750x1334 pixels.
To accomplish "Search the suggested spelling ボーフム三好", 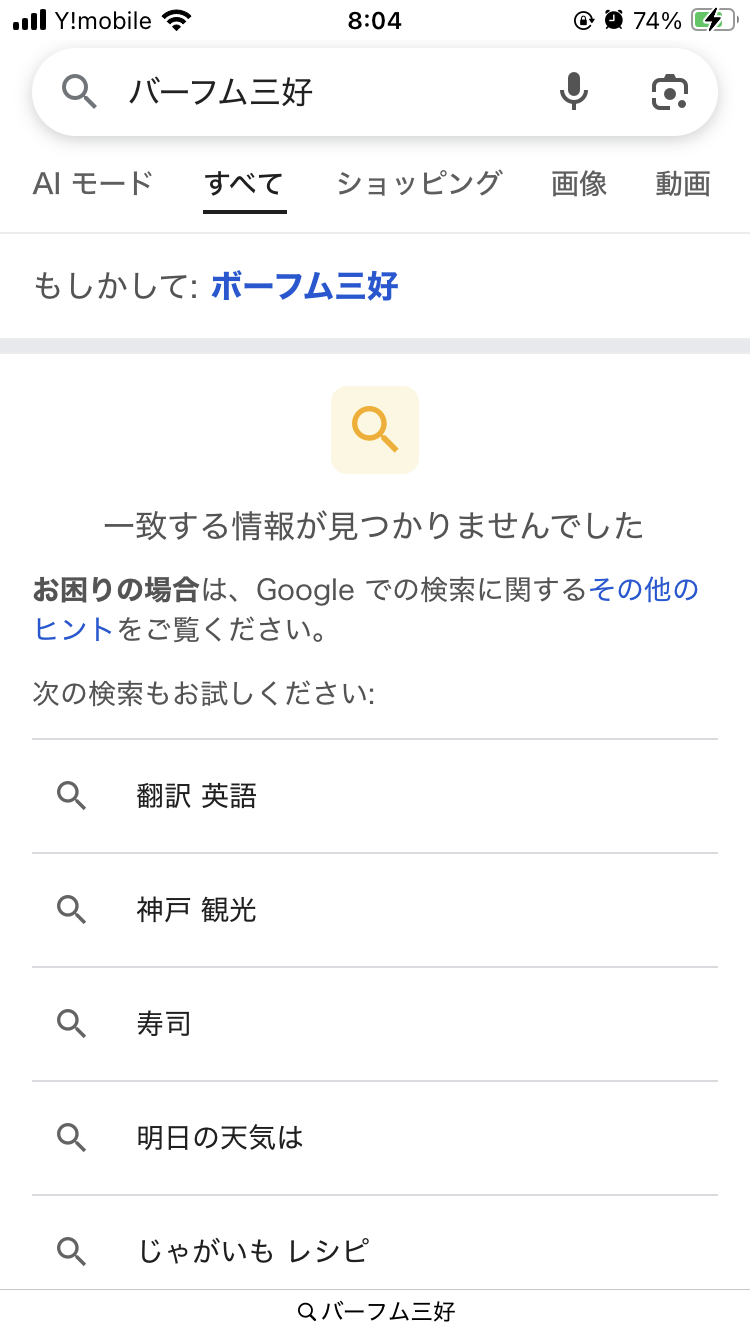I will pyautogui.click(x=304, y=287).
